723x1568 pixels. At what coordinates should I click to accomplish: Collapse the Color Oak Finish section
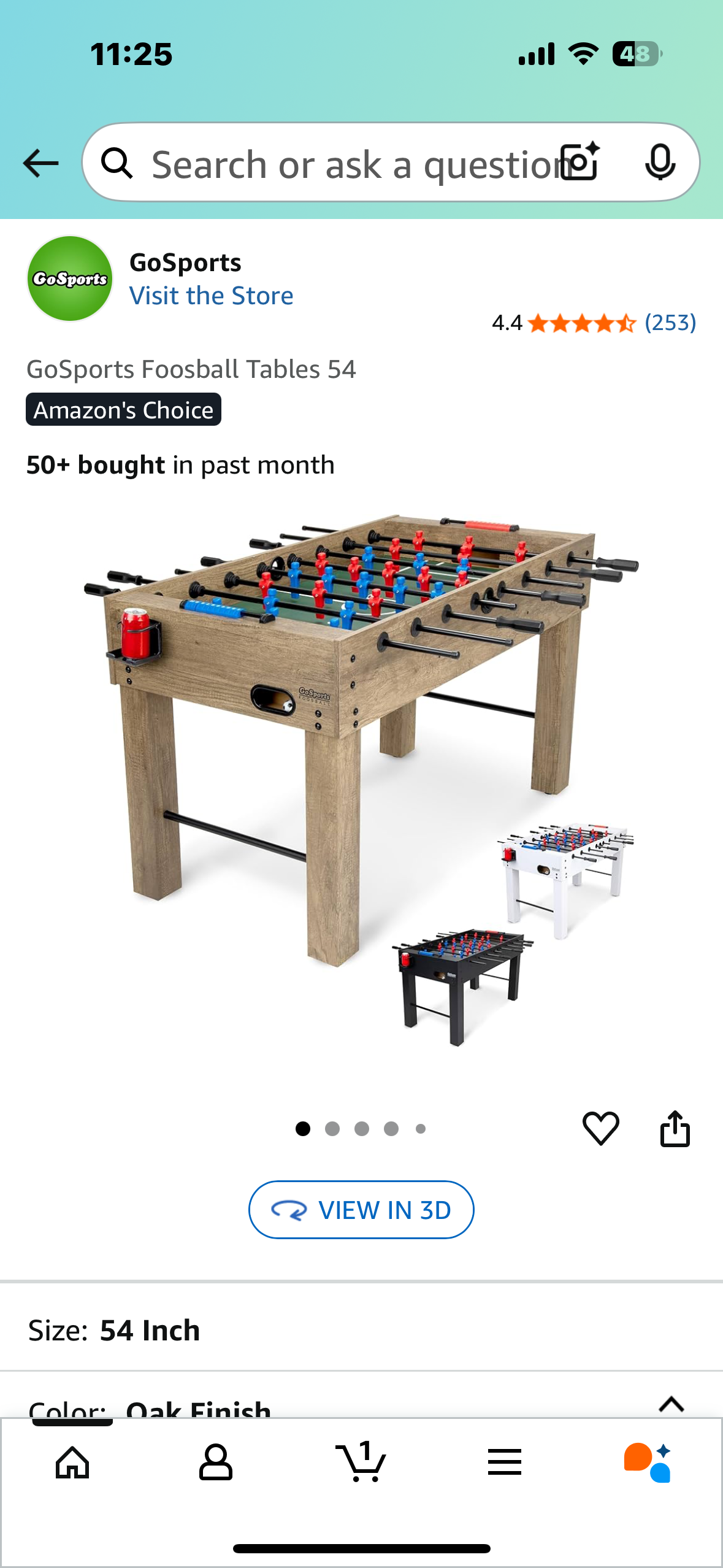point(671,1404)
